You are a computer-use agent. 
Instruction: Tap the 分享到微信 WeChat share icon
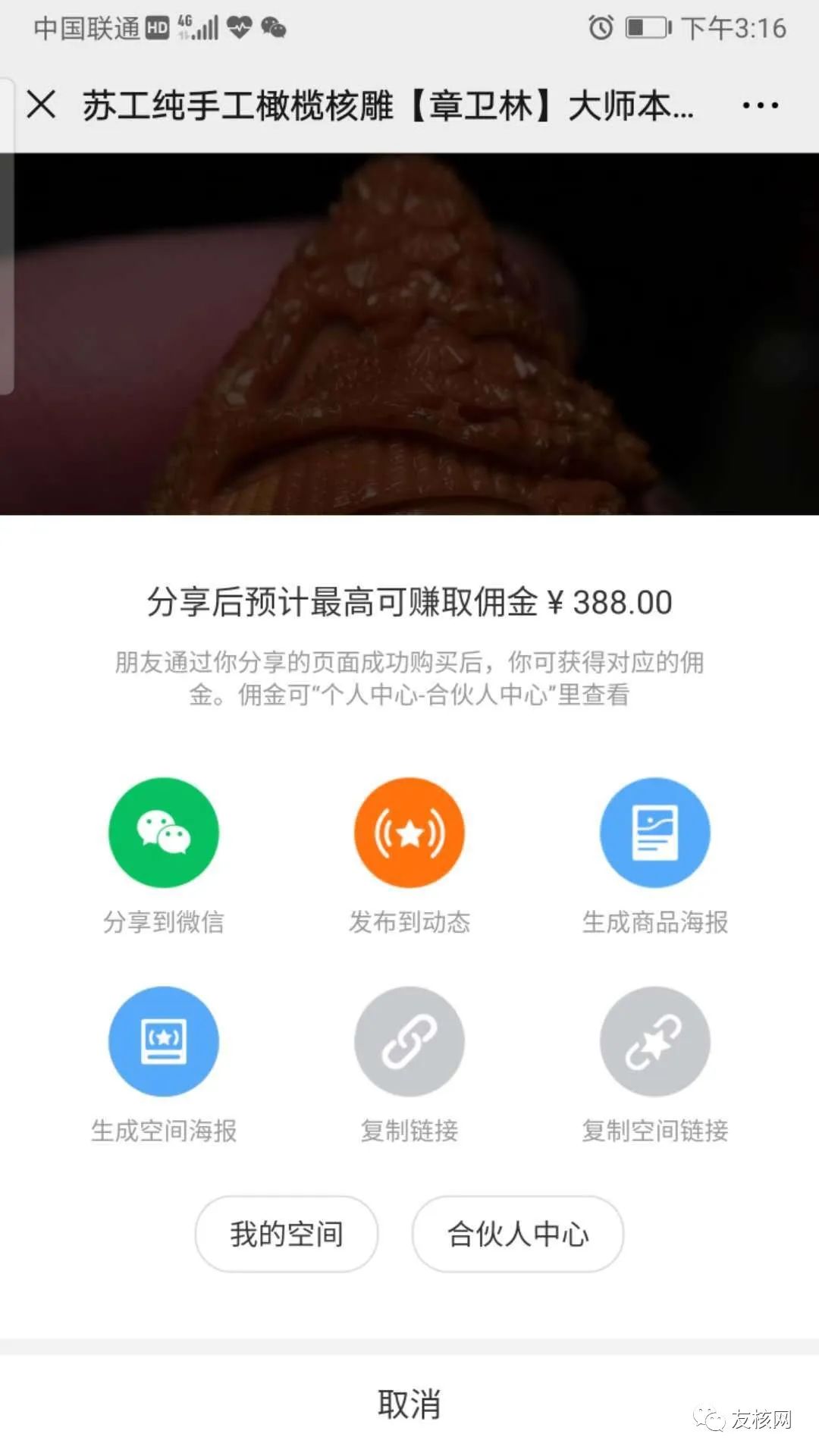click(165, 832)
